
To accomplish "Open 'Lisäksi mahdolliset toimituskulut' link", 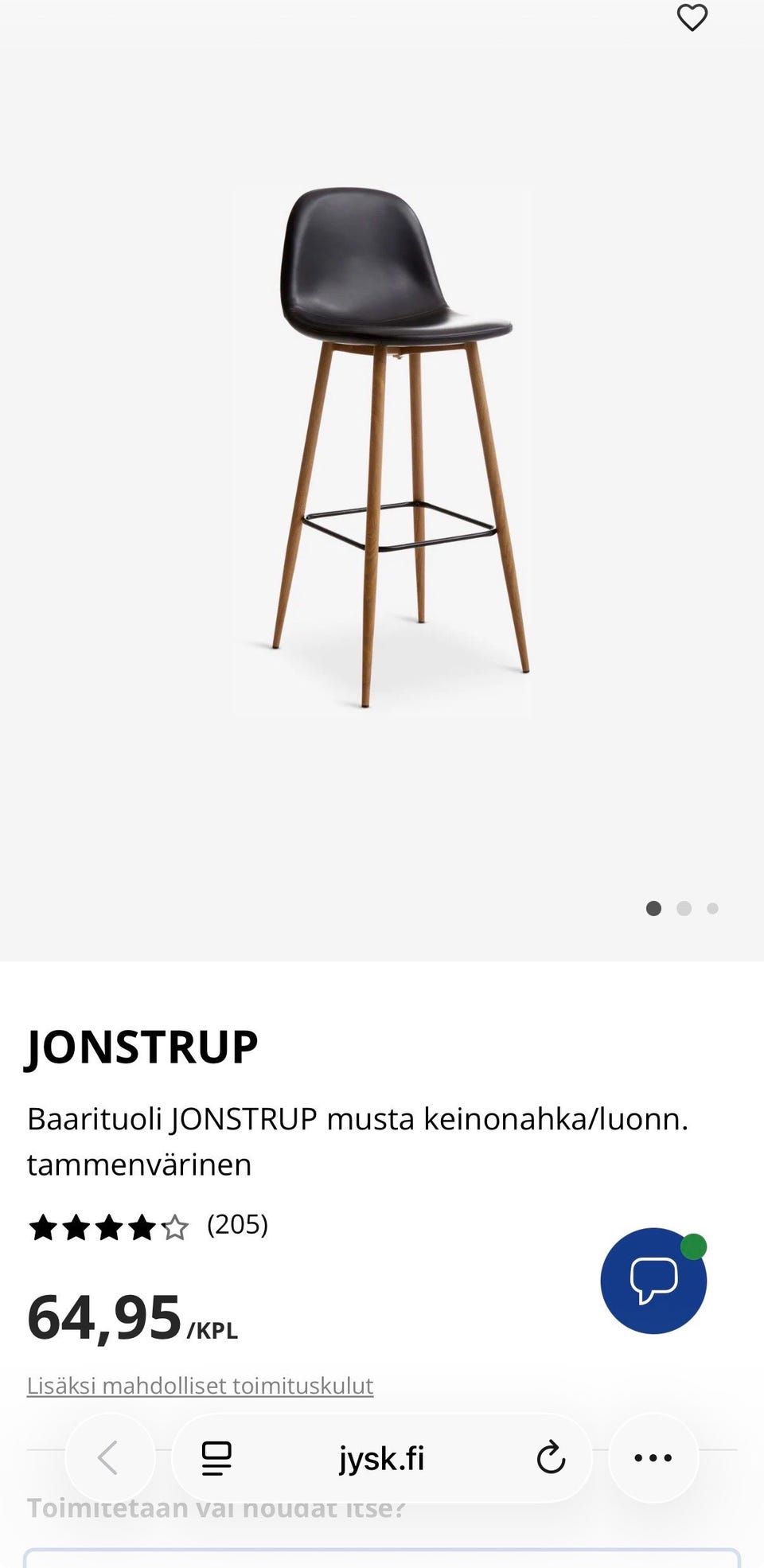I will 200,1386.
